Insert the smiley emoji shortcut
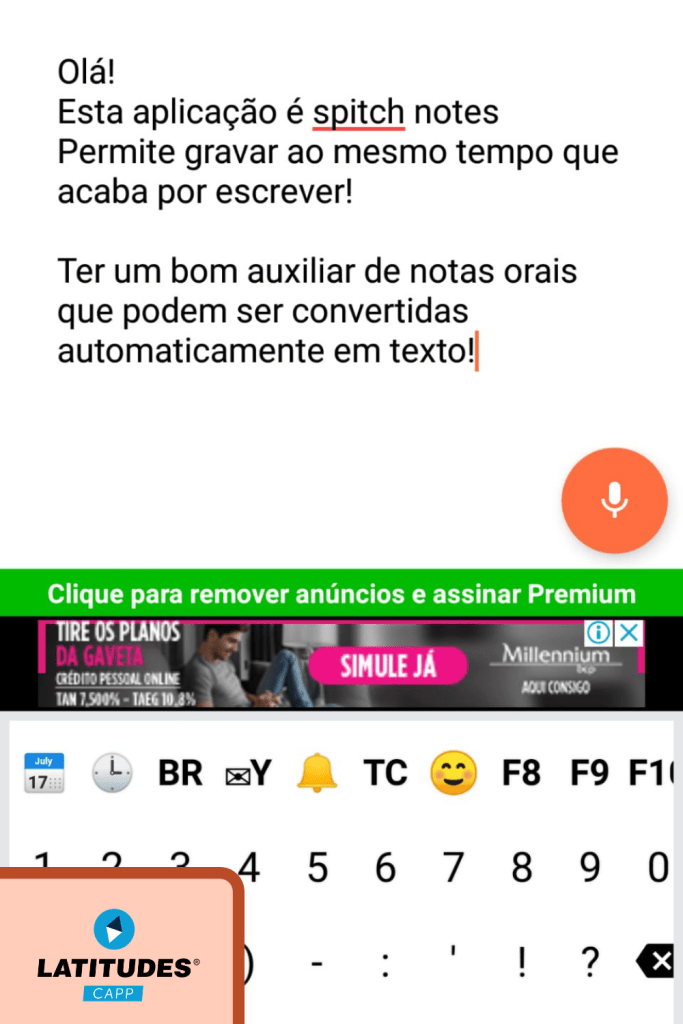The height and width of the screenshot is (1024, 683). 453,773
